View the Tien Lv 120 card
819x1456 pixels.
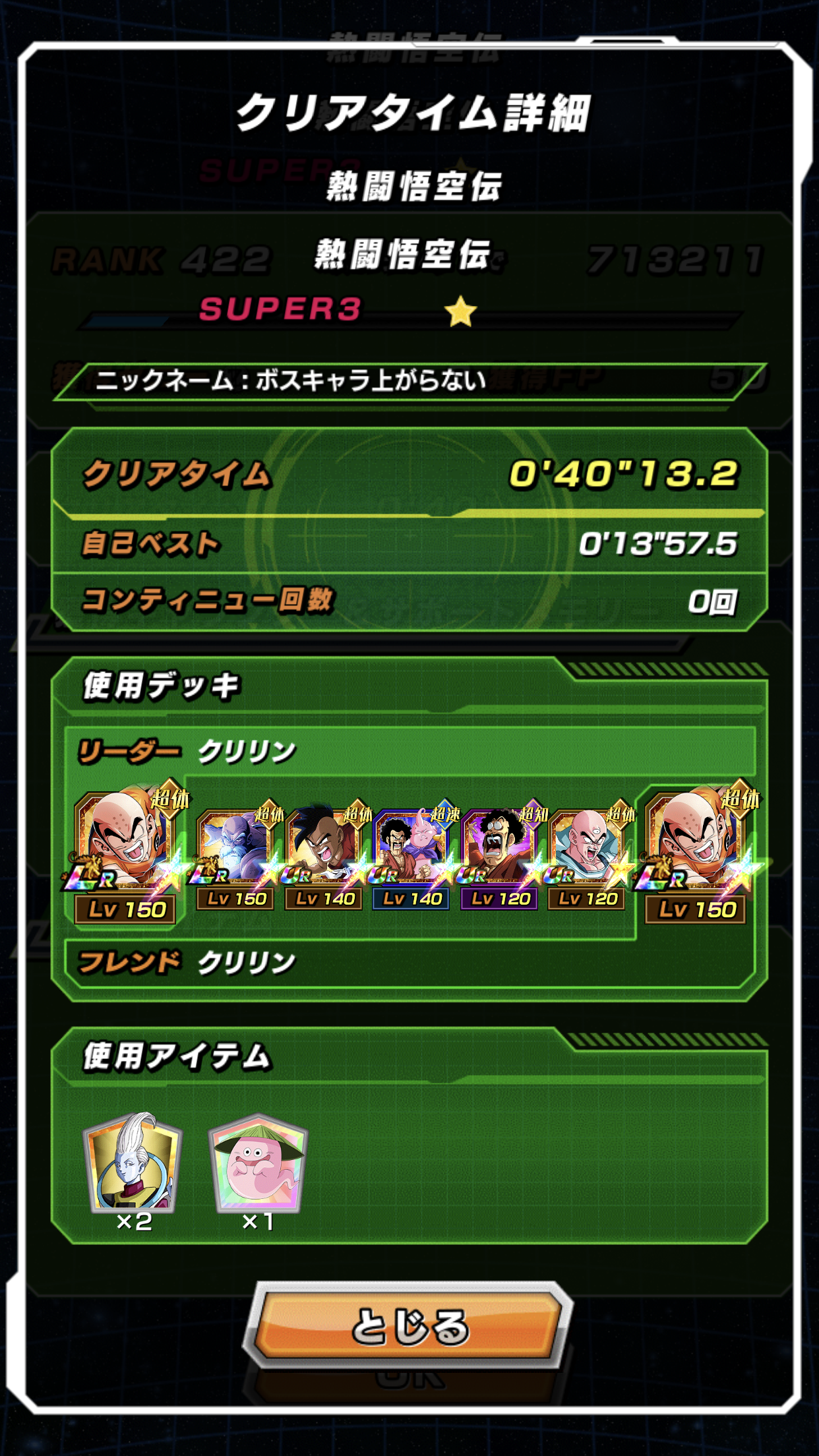coord(587,858)
